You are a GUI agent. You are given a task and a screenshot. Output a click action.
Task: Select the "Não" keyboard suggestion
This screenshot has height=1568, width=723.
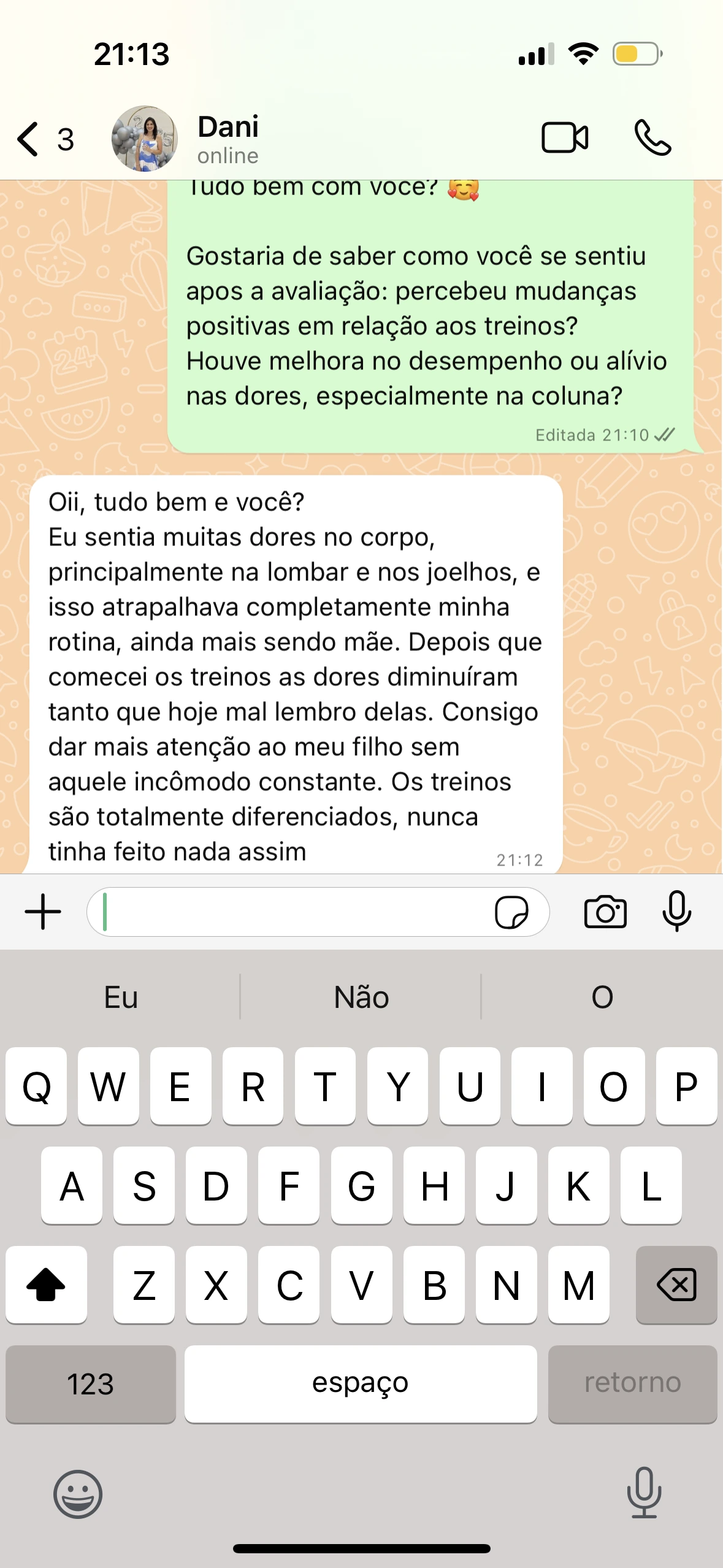361,997
